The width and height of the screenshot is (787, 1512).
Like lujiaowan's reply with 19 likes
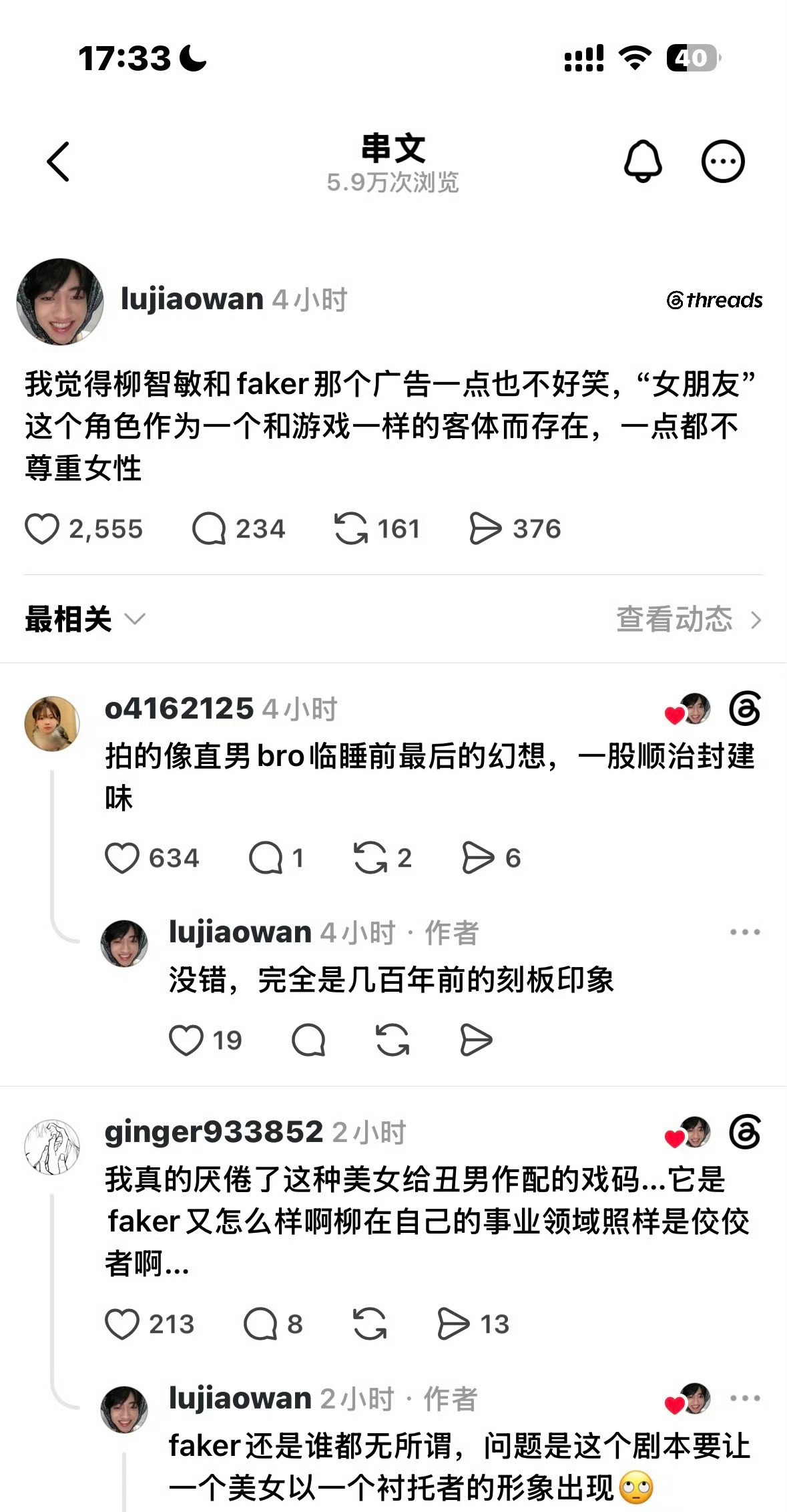(x=186, y=1041)
